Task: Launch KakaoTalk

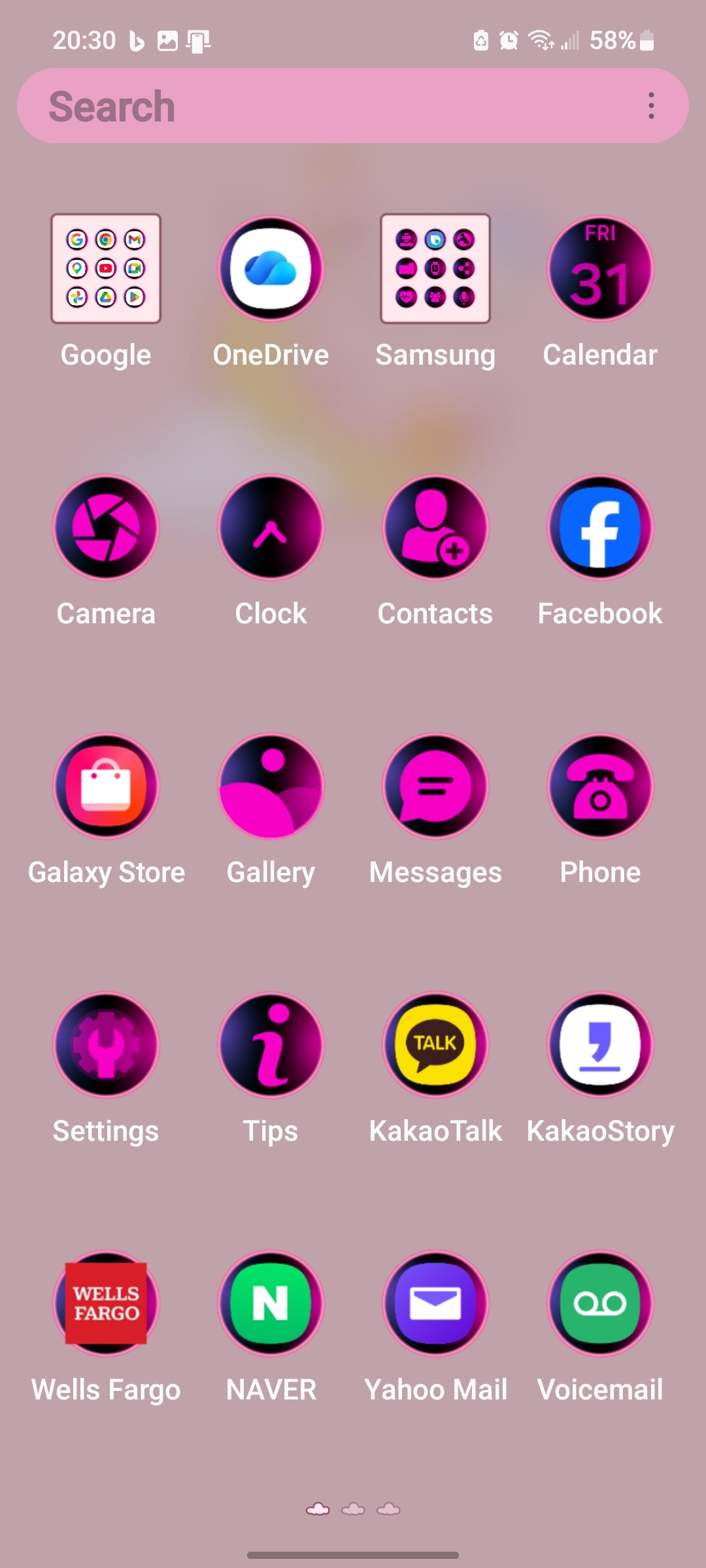Action: click(435, 1045)
